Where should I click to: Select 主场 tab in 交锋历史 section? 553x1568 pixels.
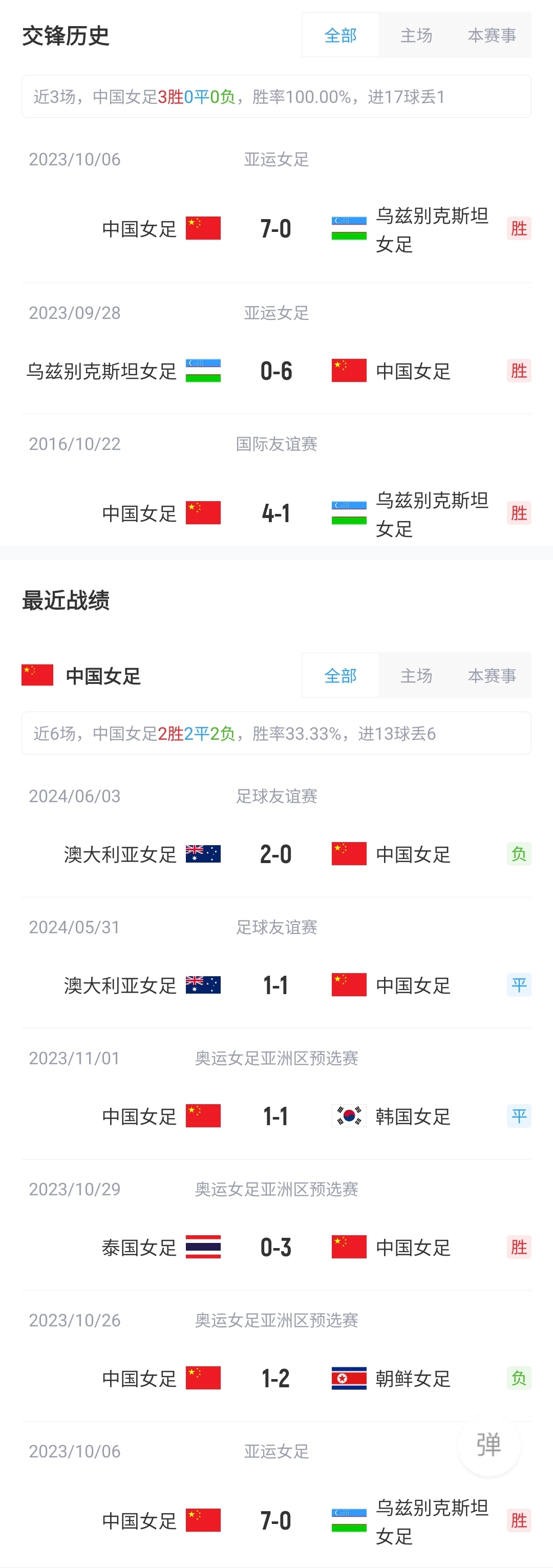pos(416,35)
